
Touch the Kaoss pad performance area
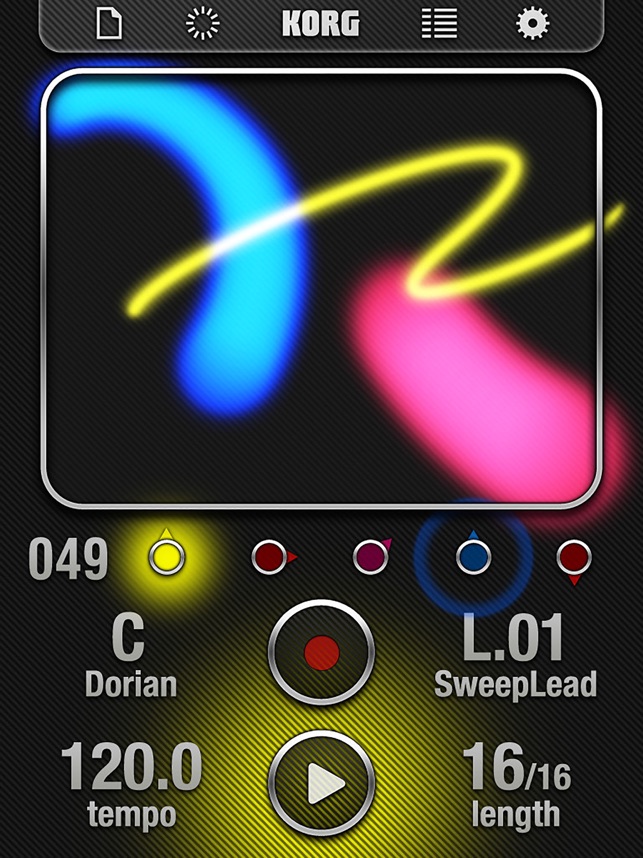(320, 290)
